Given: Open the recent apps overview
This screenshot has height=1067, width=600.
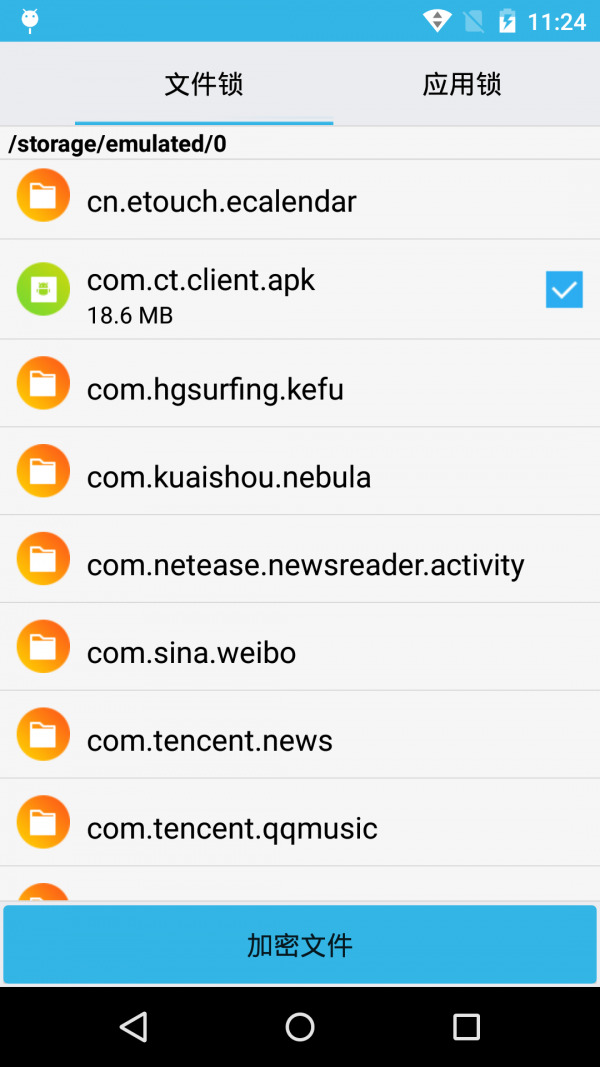Looking at the screenshot, I should point(466,1026).
